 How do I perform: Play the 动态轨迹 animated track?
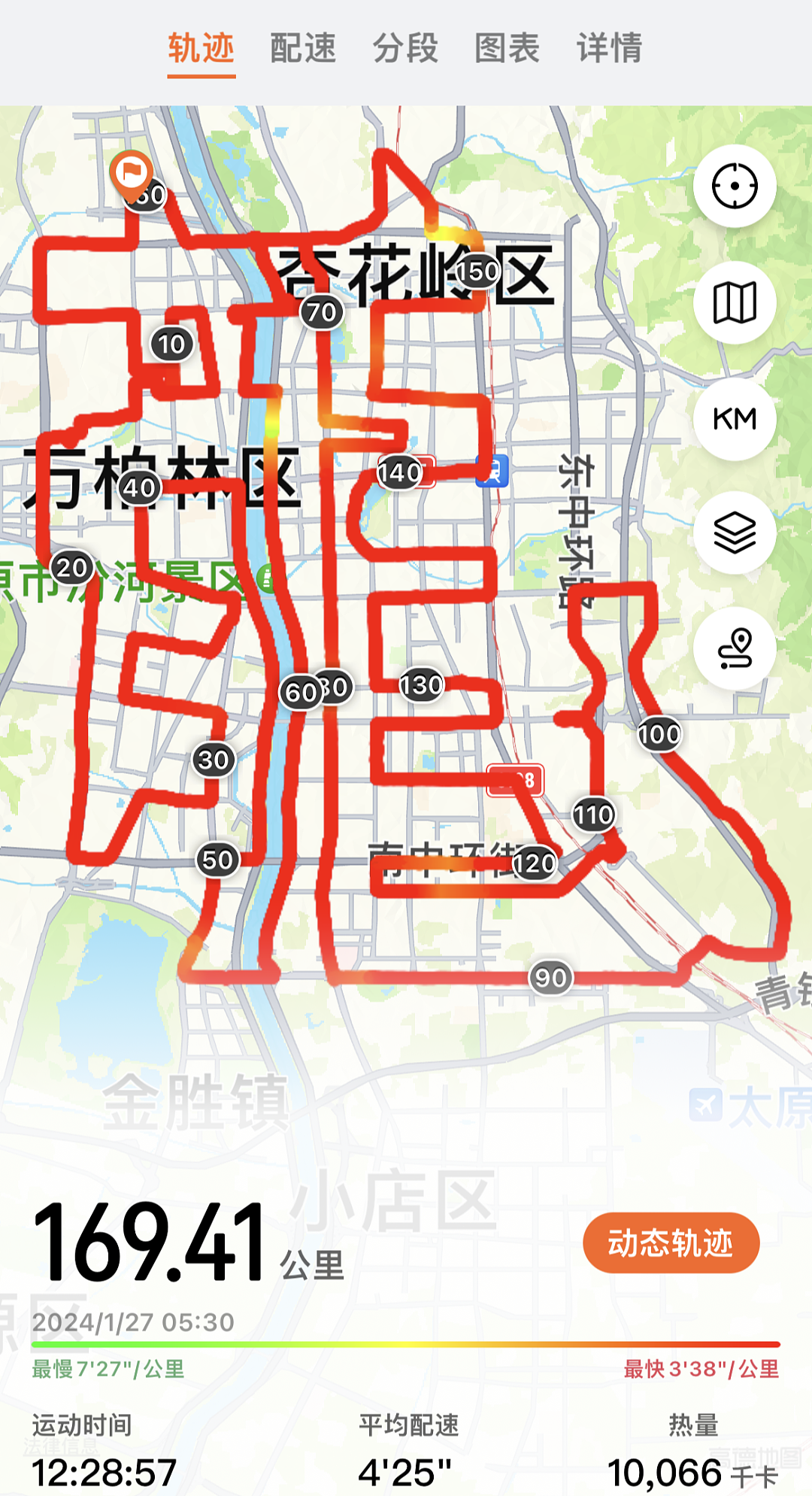[x=671, y=1243]
